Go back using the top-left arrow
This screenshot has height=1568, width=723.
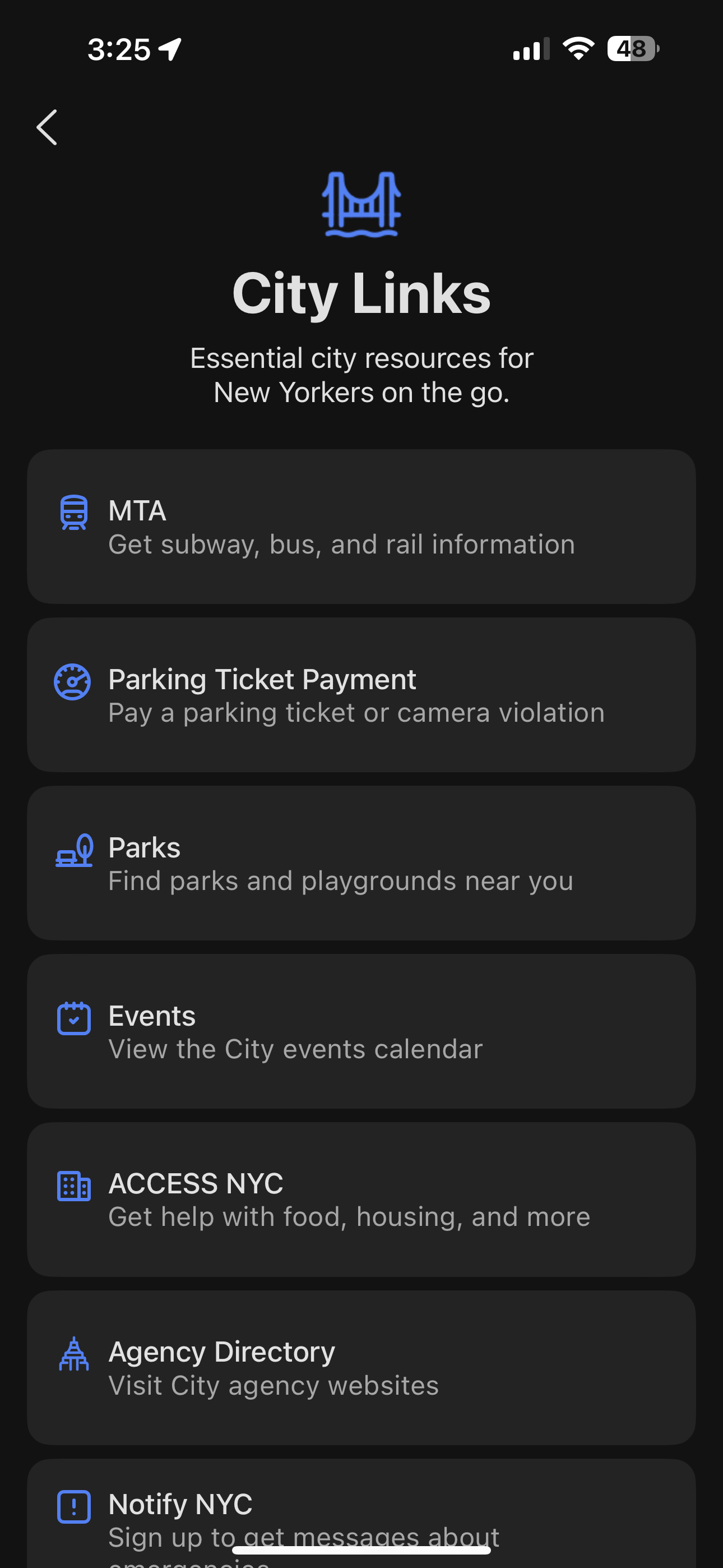(47, 128)
